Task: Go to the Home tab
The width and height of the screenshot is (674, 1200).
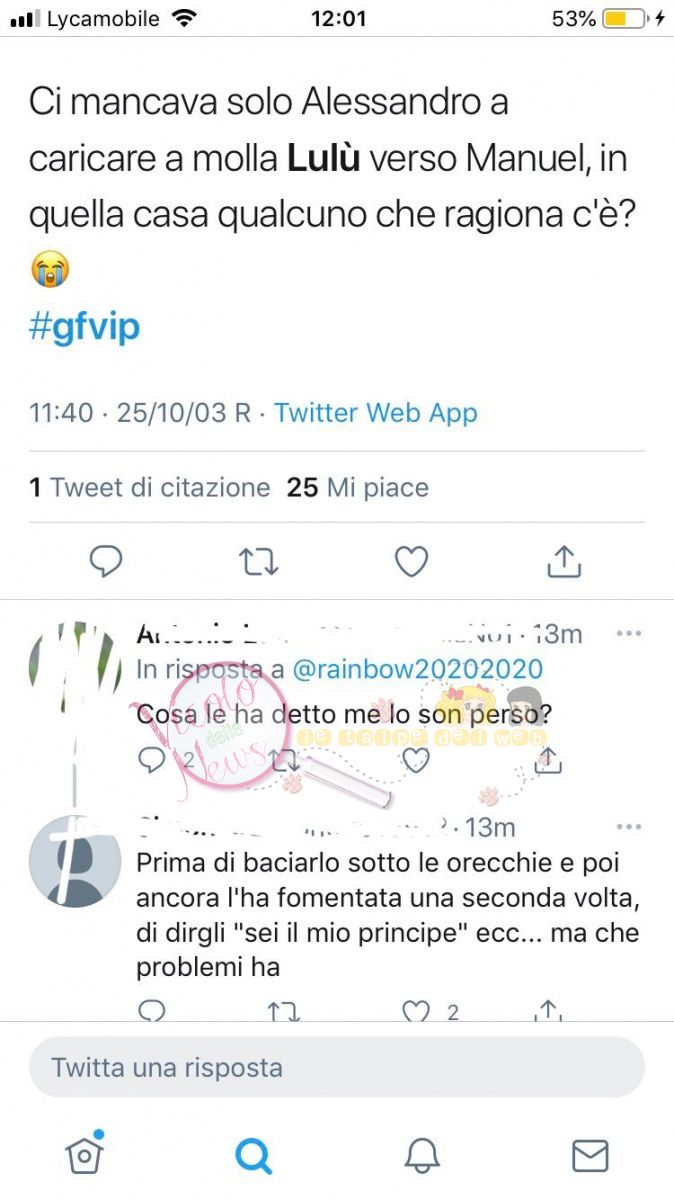Action: click(85, 1156)
